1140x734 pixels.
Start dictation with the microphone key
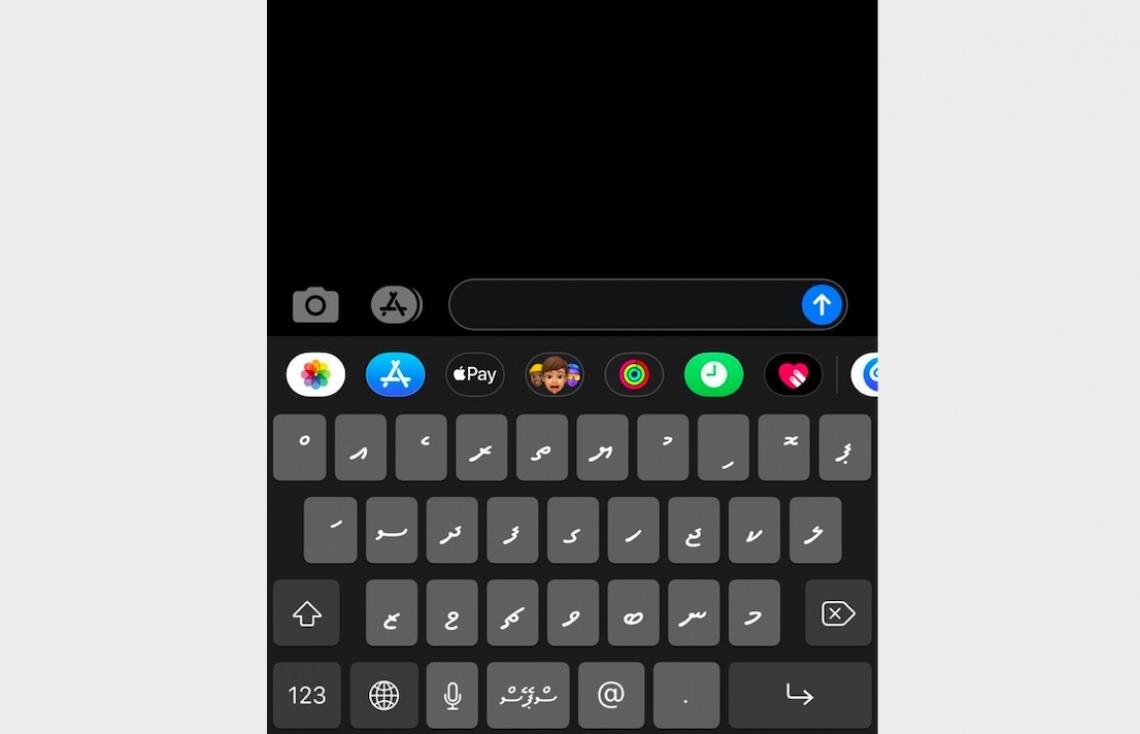click(x=452, y=695)
